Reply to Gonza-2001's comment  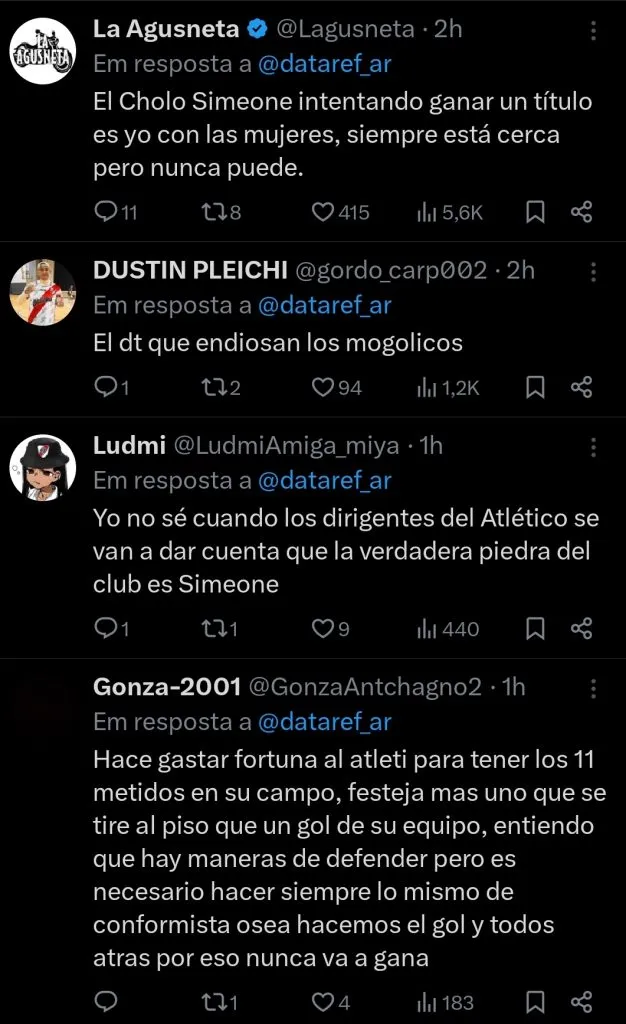(x=105, y=1002)
